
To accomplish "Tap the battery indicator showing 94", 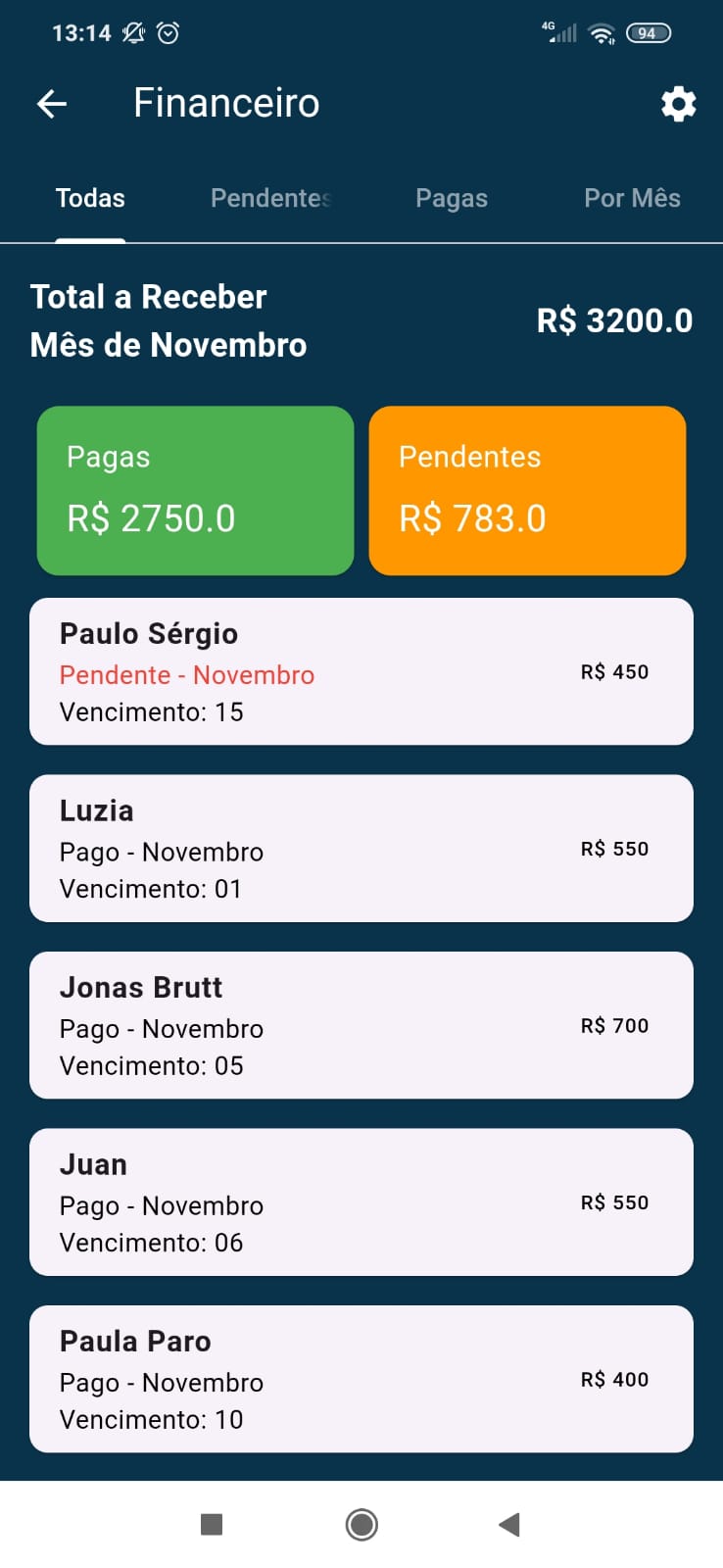I will 647,32.
